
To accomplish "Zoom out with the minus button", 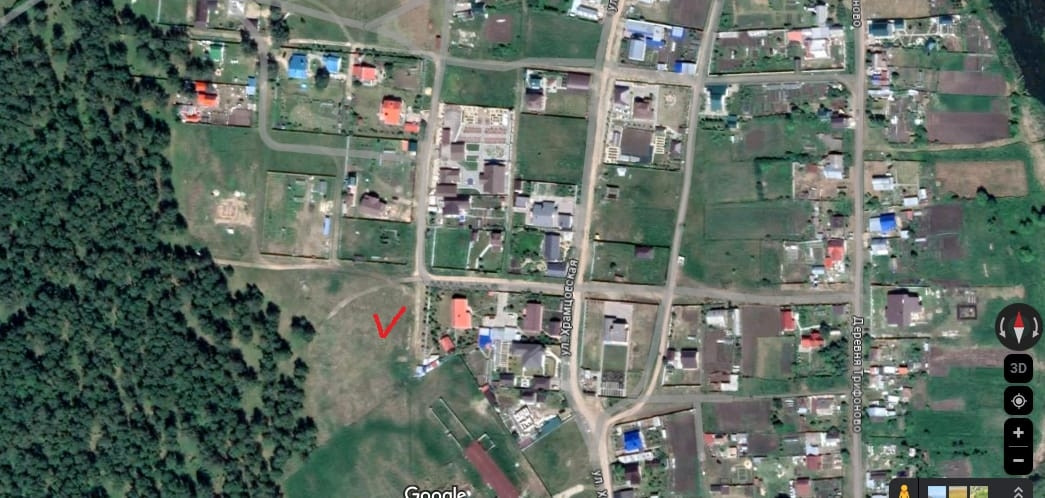I will coord(1018,461).
